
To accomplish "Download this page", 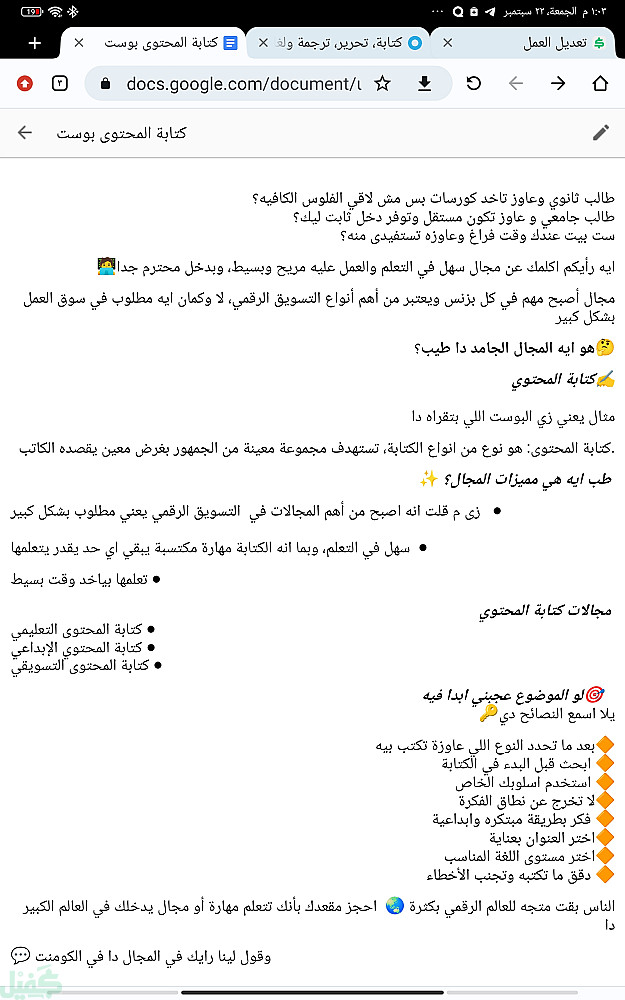I will [x=425, y=84].
